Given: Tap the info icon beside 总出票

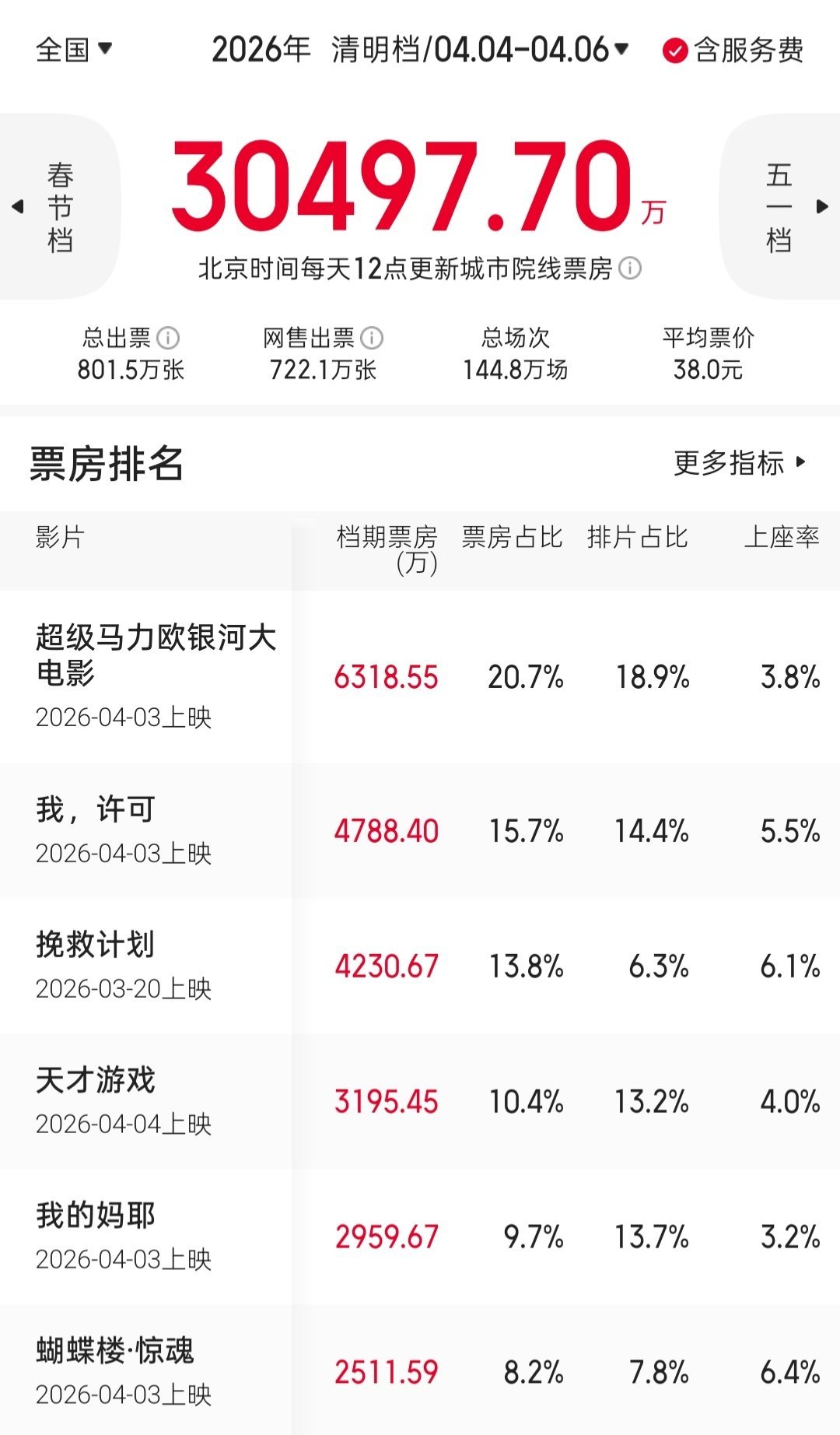Looking at the screenshot, I should pyautogui.click(x=168, y=338).
